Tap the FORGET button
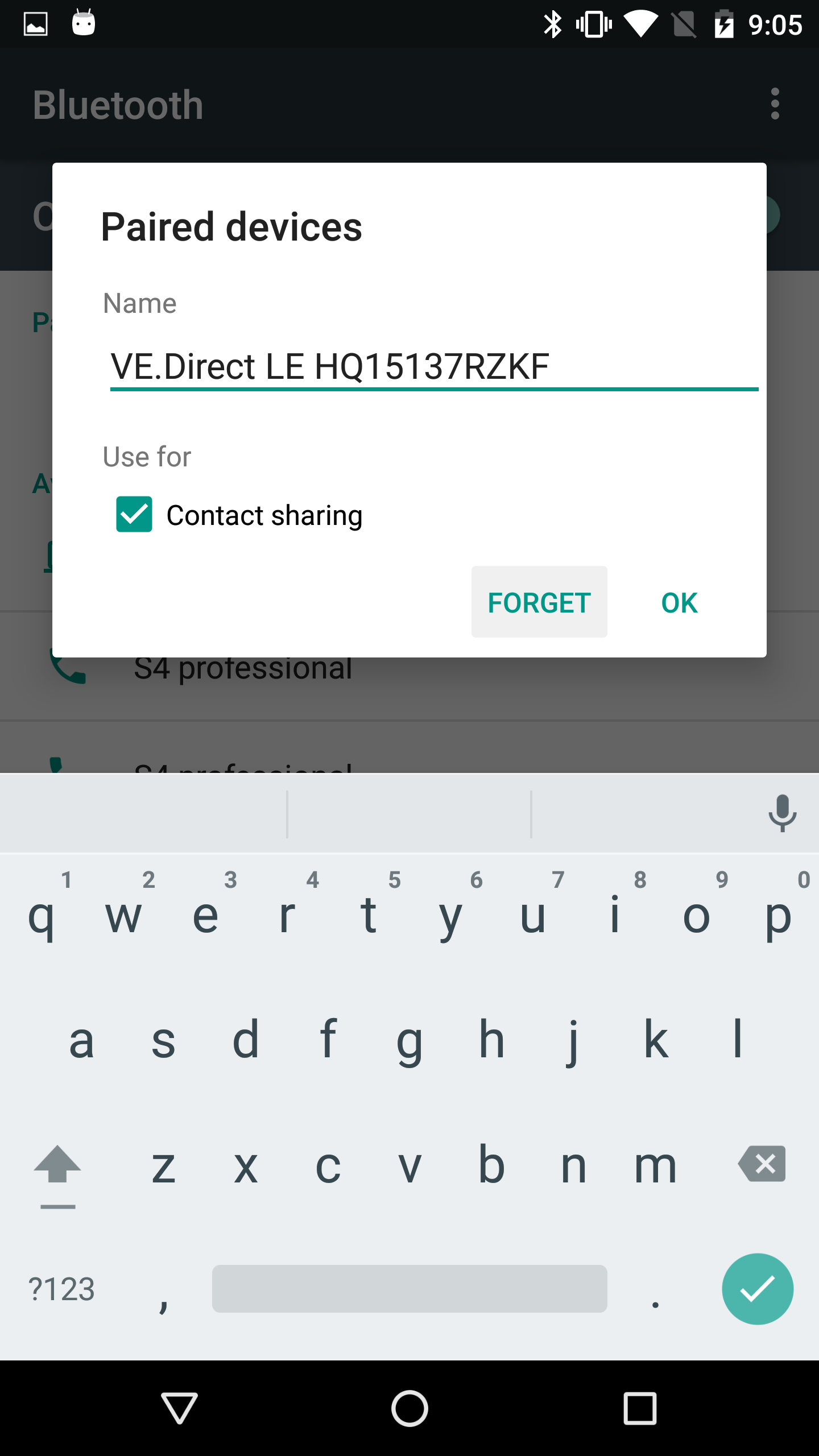The image size is (819, 1456). 539,602
